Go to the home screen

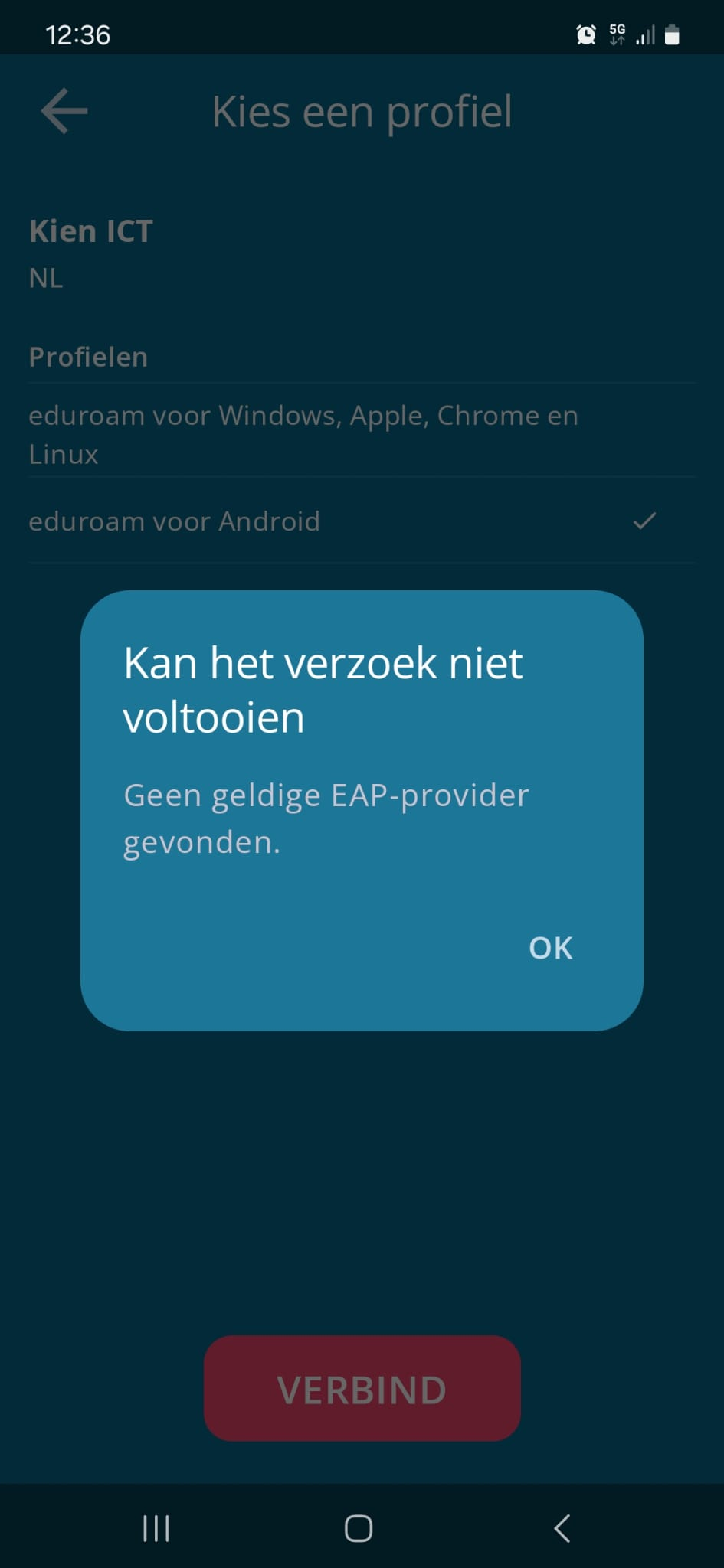click(359, 1528)
